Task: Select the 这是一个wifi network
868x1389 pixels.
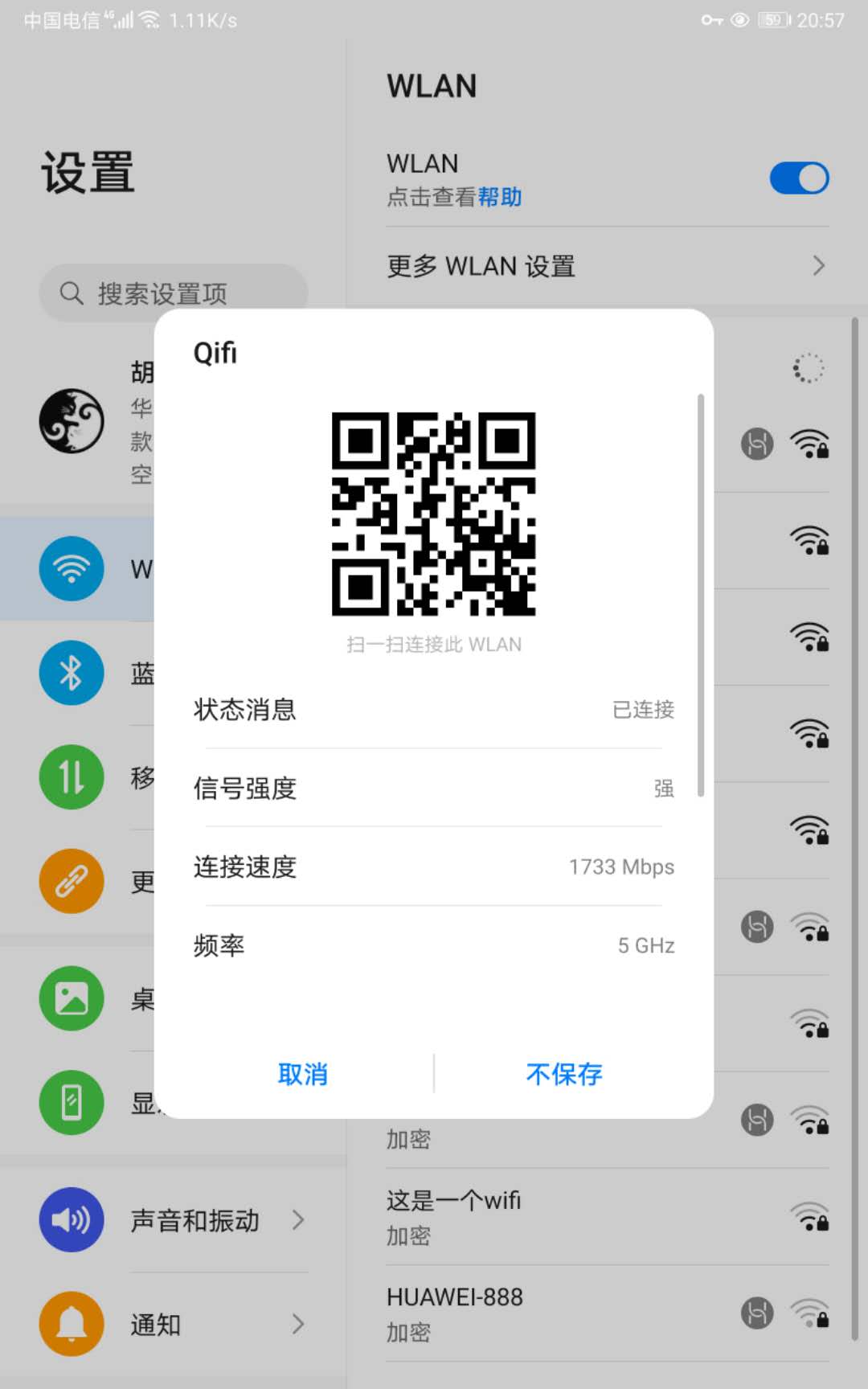Action: click(563, 1217)
